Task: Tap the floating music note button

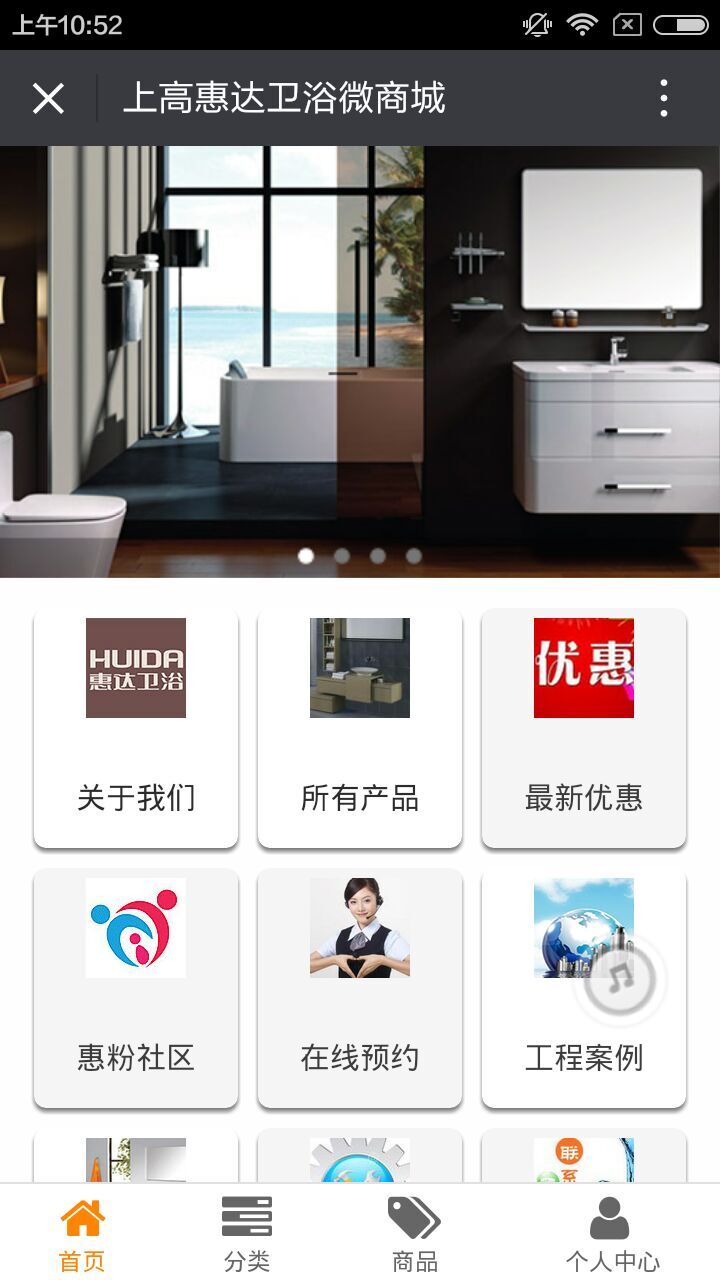Action: coord(621,980)
